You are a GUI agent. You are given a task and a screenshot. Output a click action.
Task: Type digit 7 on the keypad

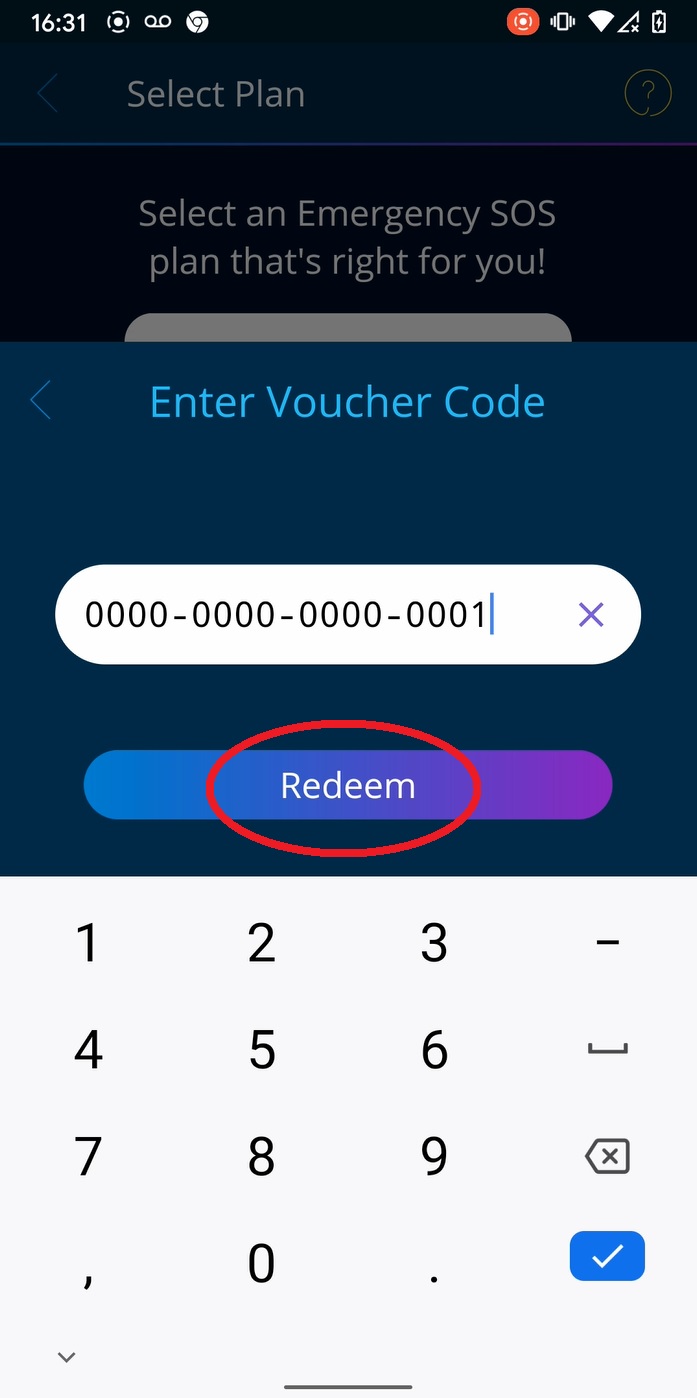point(88,1157)
